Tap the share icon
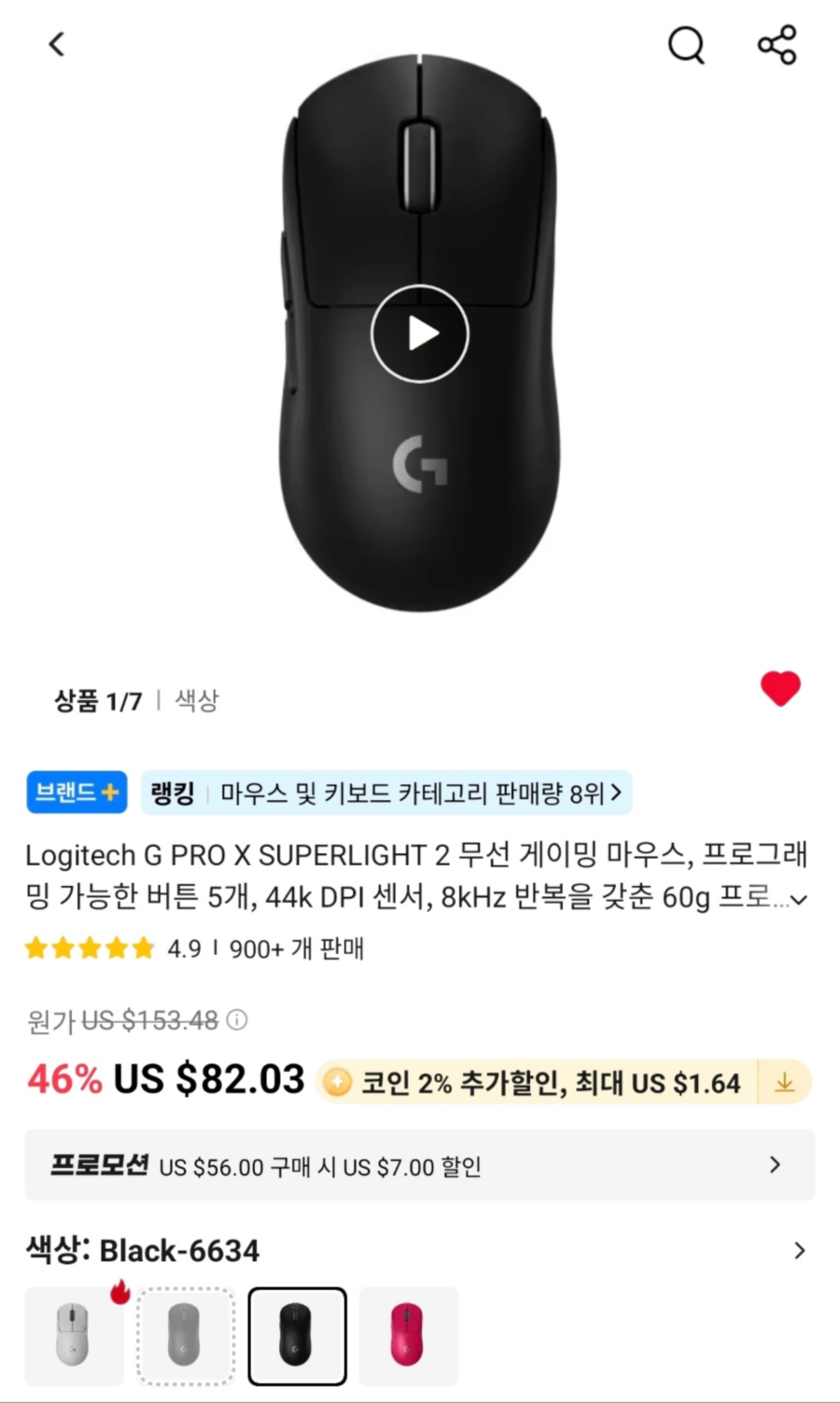Image resolution: width=840 pixels, height=1403 pixels. pyautogui.click(x=777, y=44)
